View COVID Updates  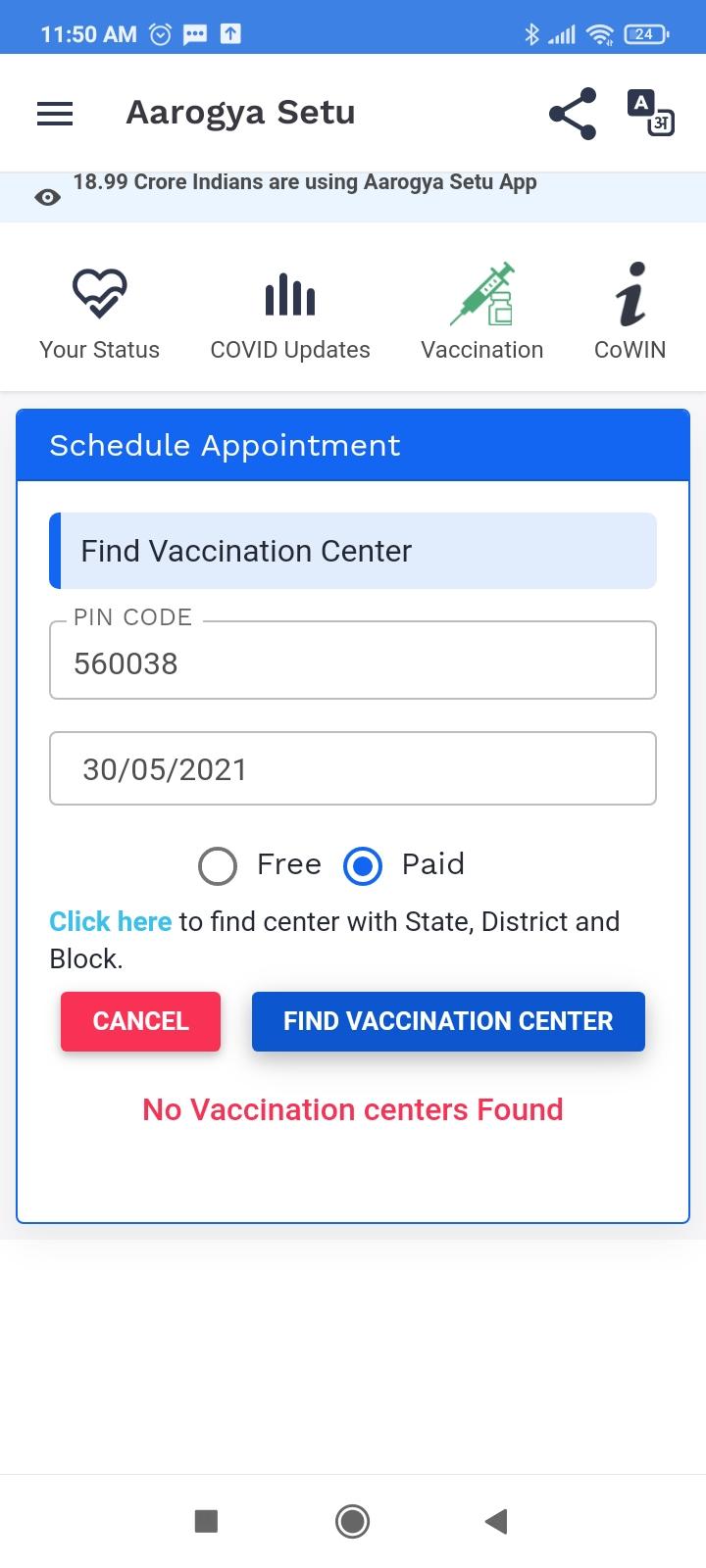[x=290, y=313]
